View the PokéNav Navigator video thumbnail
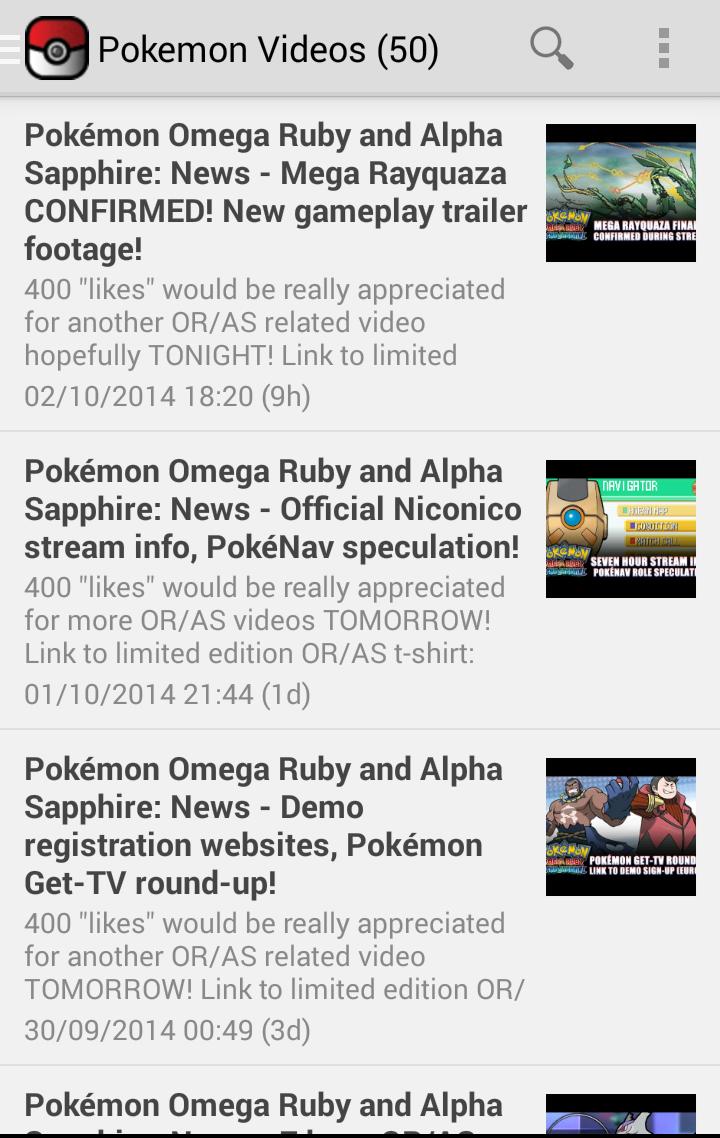The image size is (720, 1138). pyautogui.click(x=620, y=529)
